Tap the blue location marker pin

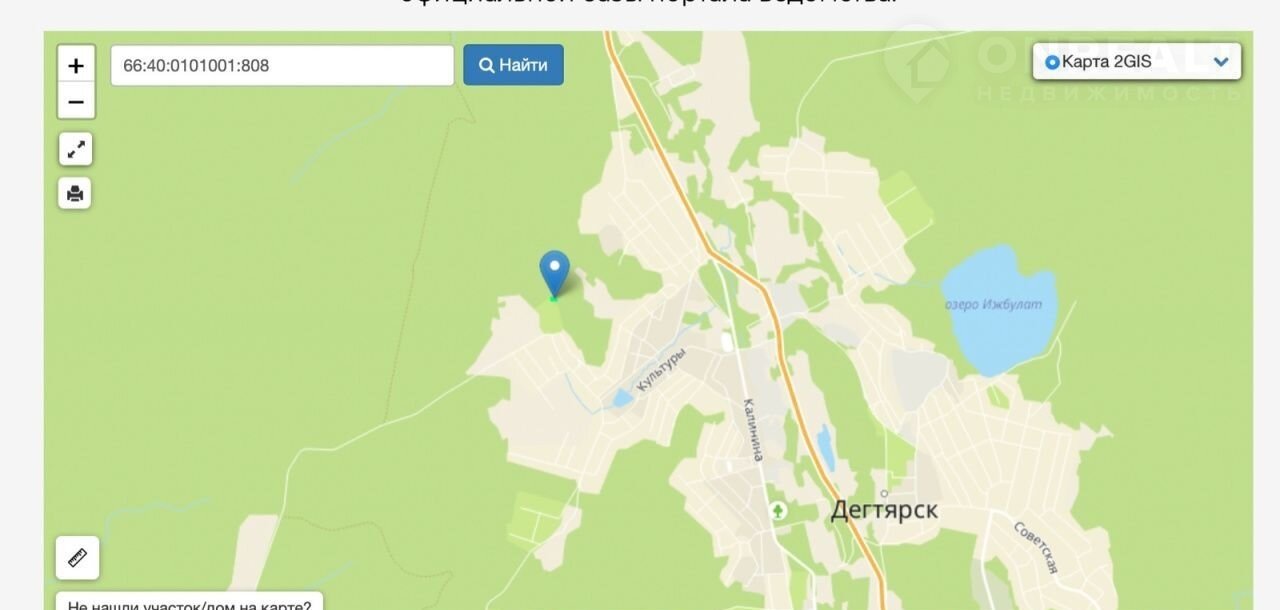(x=554, y=272)
